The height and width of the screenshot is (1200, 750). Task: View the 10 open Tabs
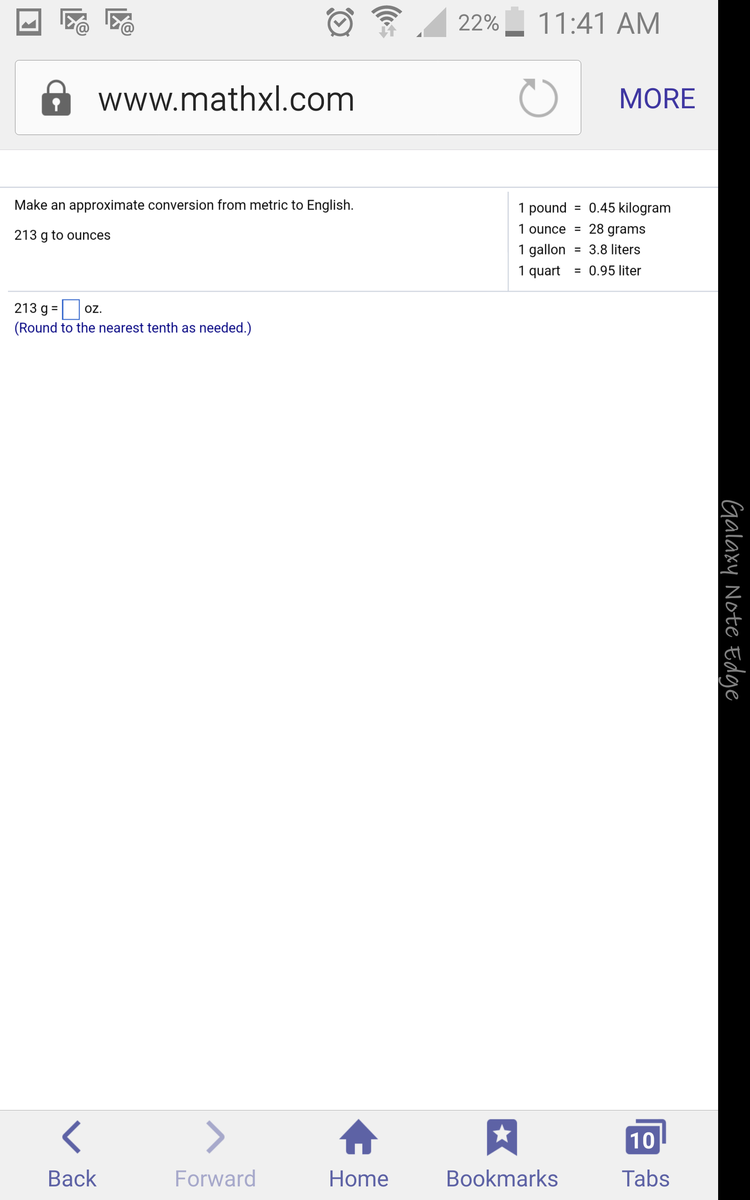pyautogui.click(x=645, y=1155)
